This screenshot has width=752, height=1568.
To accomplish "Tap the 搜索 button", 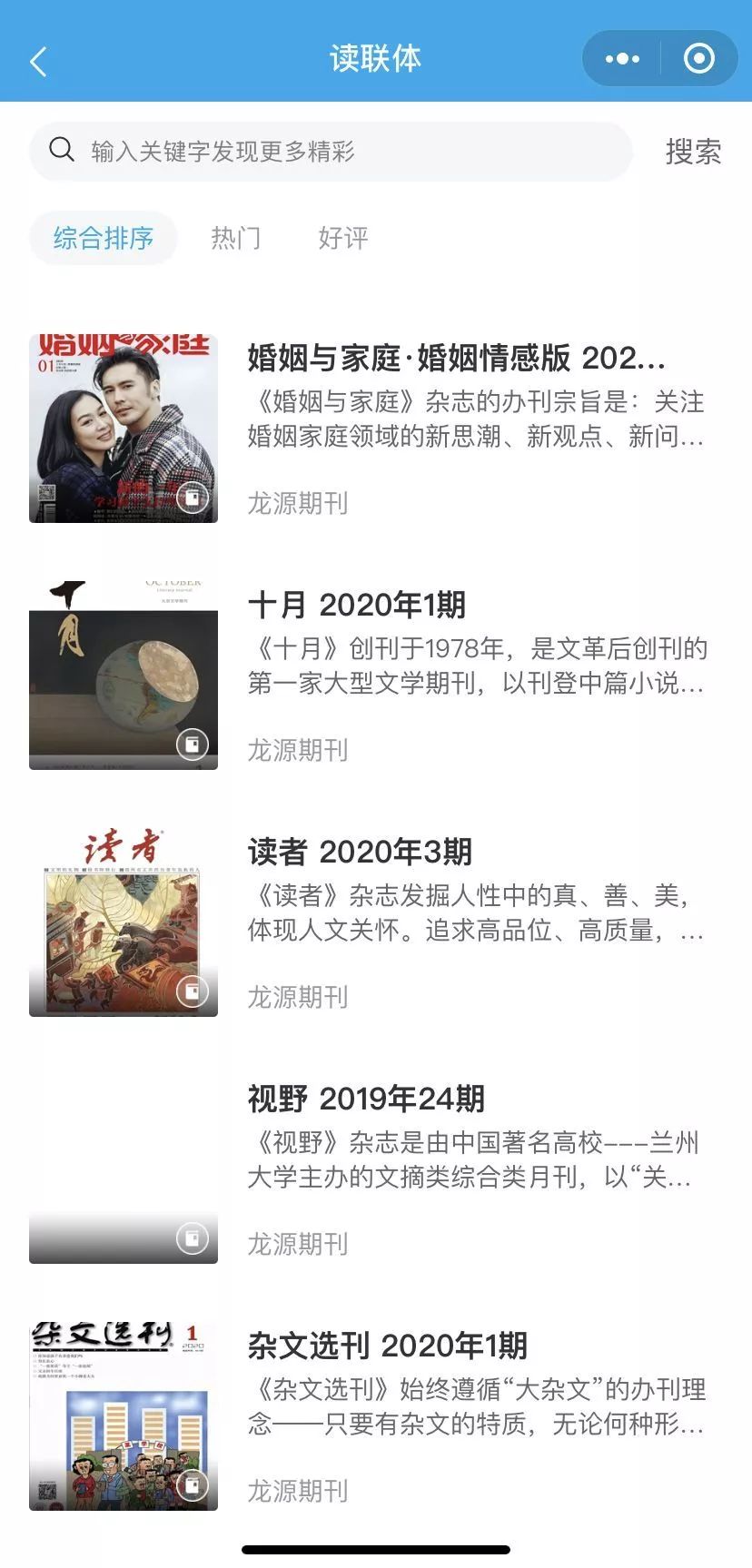I will [x=693, y=152].
